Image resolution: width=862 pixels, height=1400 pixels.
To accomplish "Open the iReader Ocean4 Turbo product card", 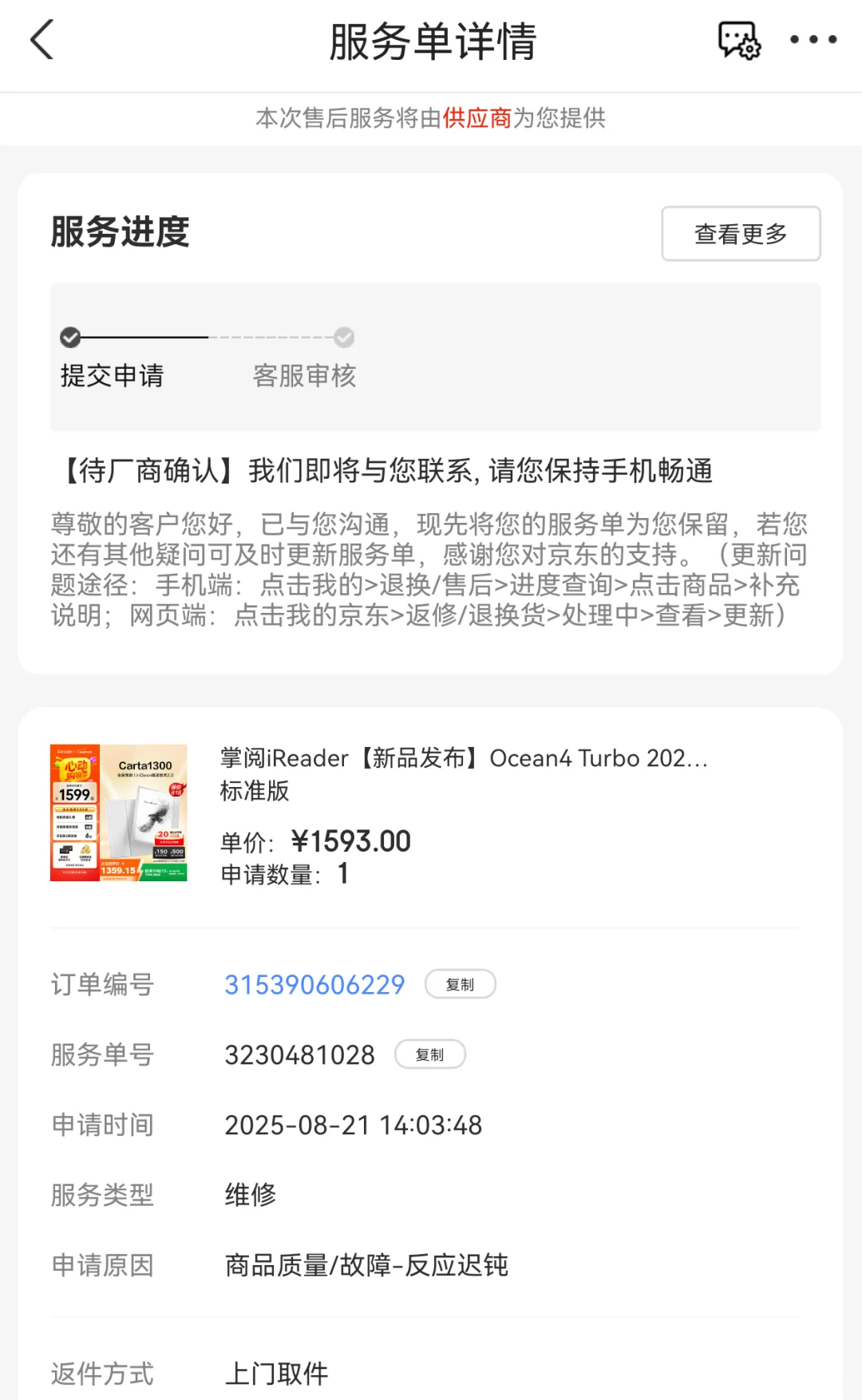I will 431,813.
